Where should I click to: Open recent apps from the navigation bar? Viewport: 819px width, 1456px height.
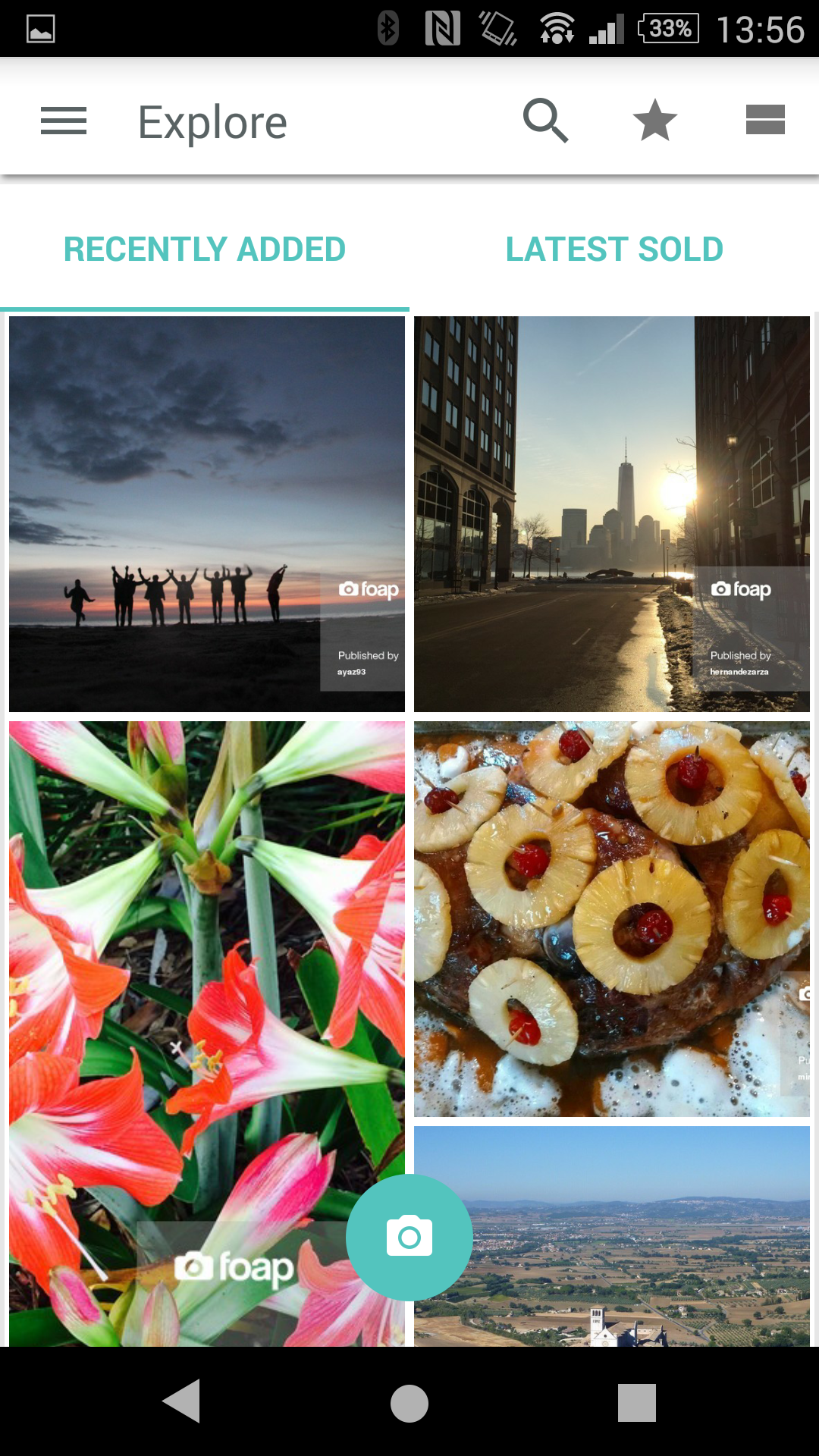[637, 1402]
